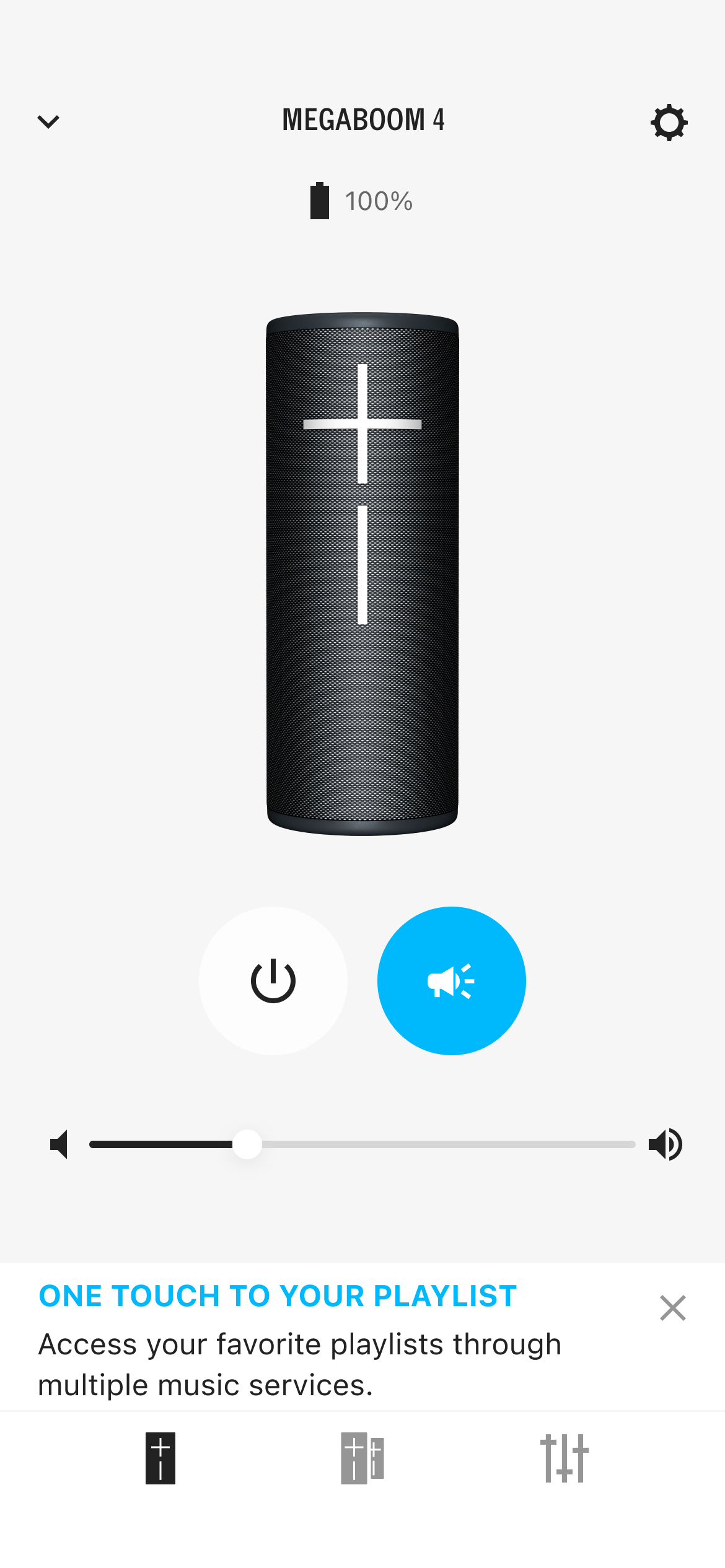Activate the megaphone button
Screen dimensions: 725x1568
(451, 981)
